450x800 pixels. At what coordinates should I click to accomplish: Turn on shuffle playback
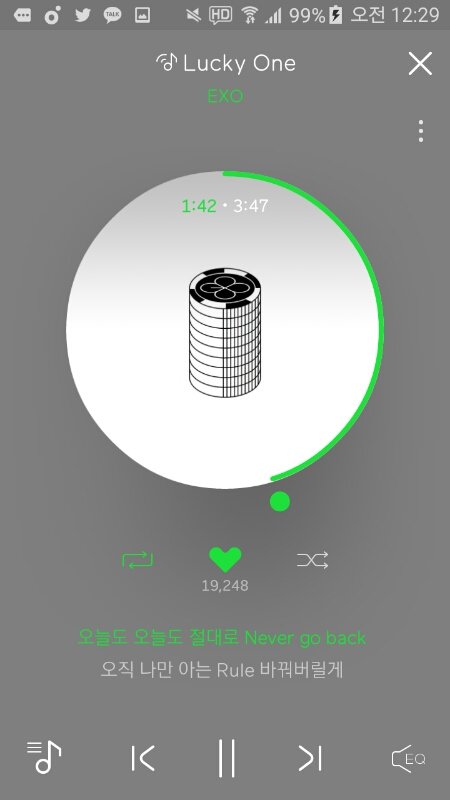pyautogui.click(x=312, y=560)
